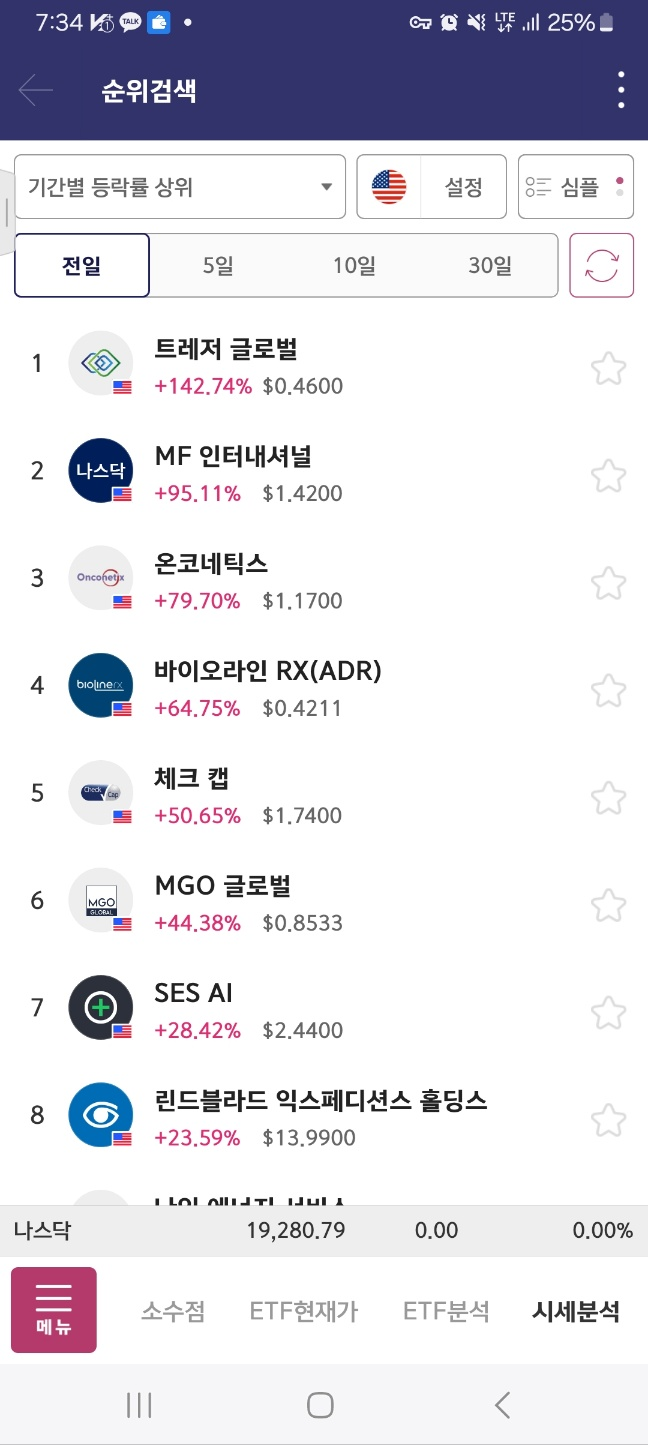Select the 30일 period tab
This screenshot has height=1445, width=648.
pos(490,266)
